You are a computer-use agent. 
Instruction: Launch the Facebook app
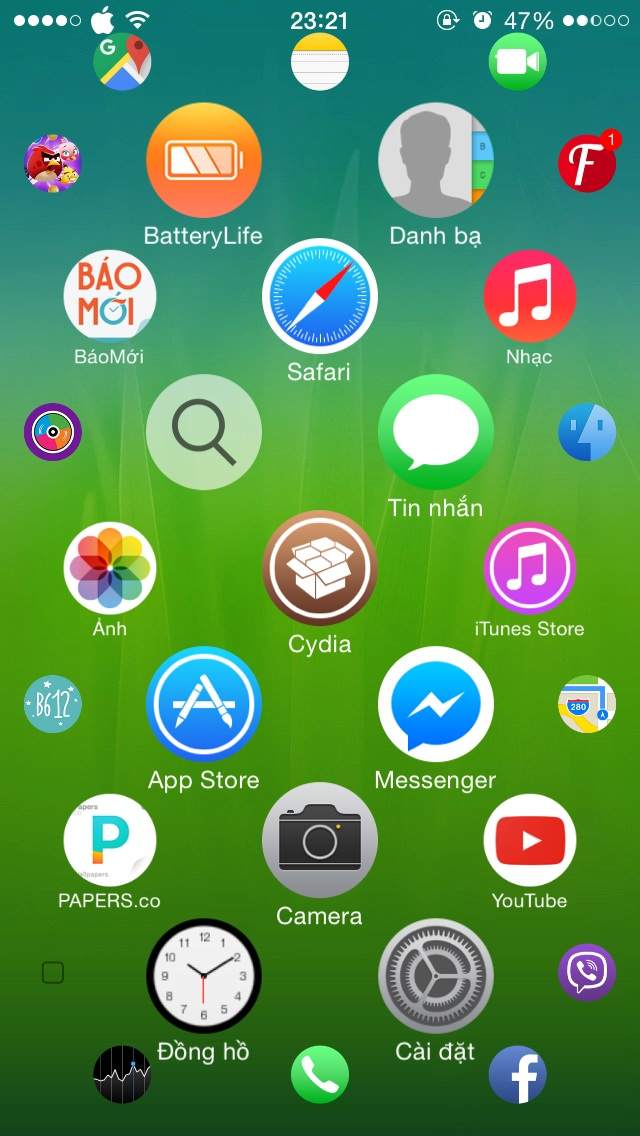point(518,1074)
